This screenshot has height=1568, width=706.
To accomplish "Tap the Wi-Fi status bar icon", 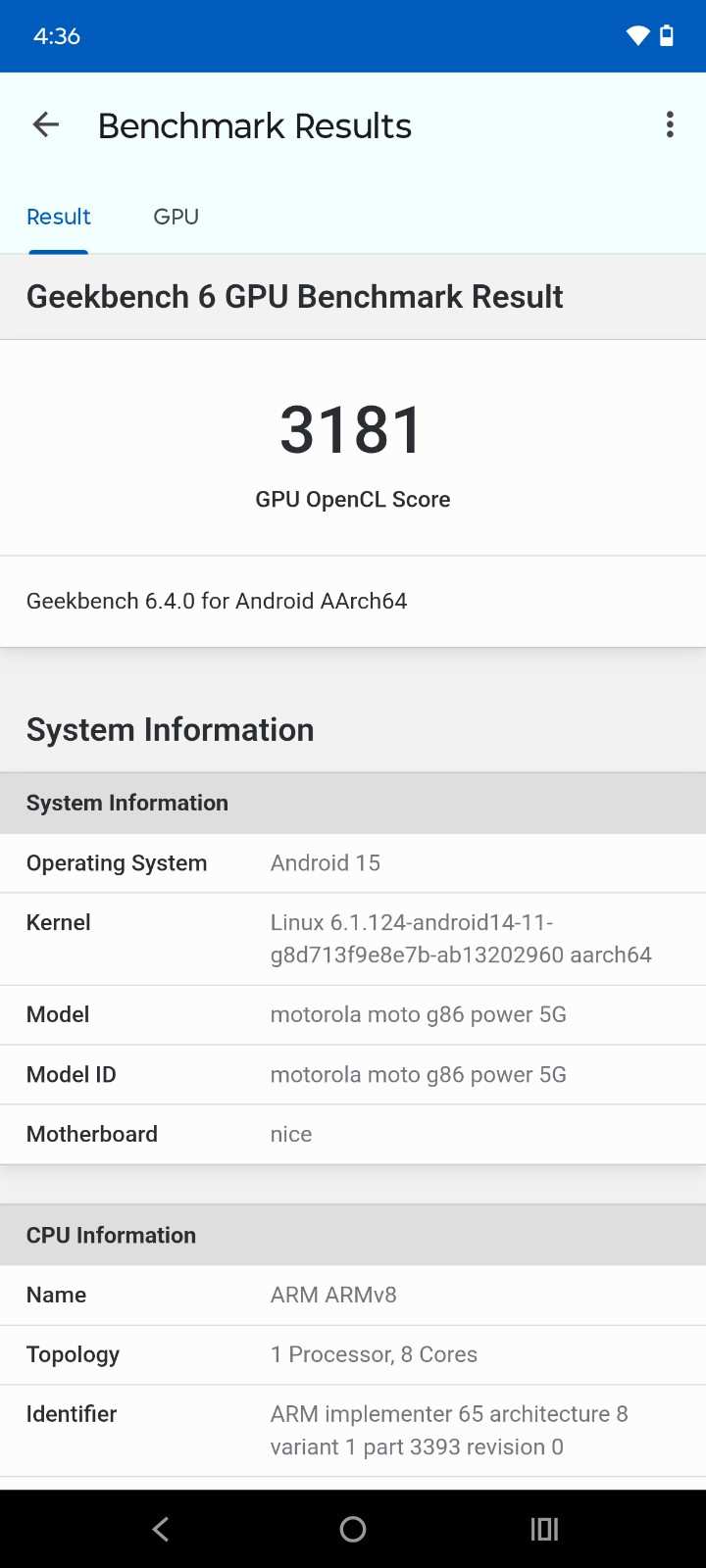I will [x=636, y=35].
